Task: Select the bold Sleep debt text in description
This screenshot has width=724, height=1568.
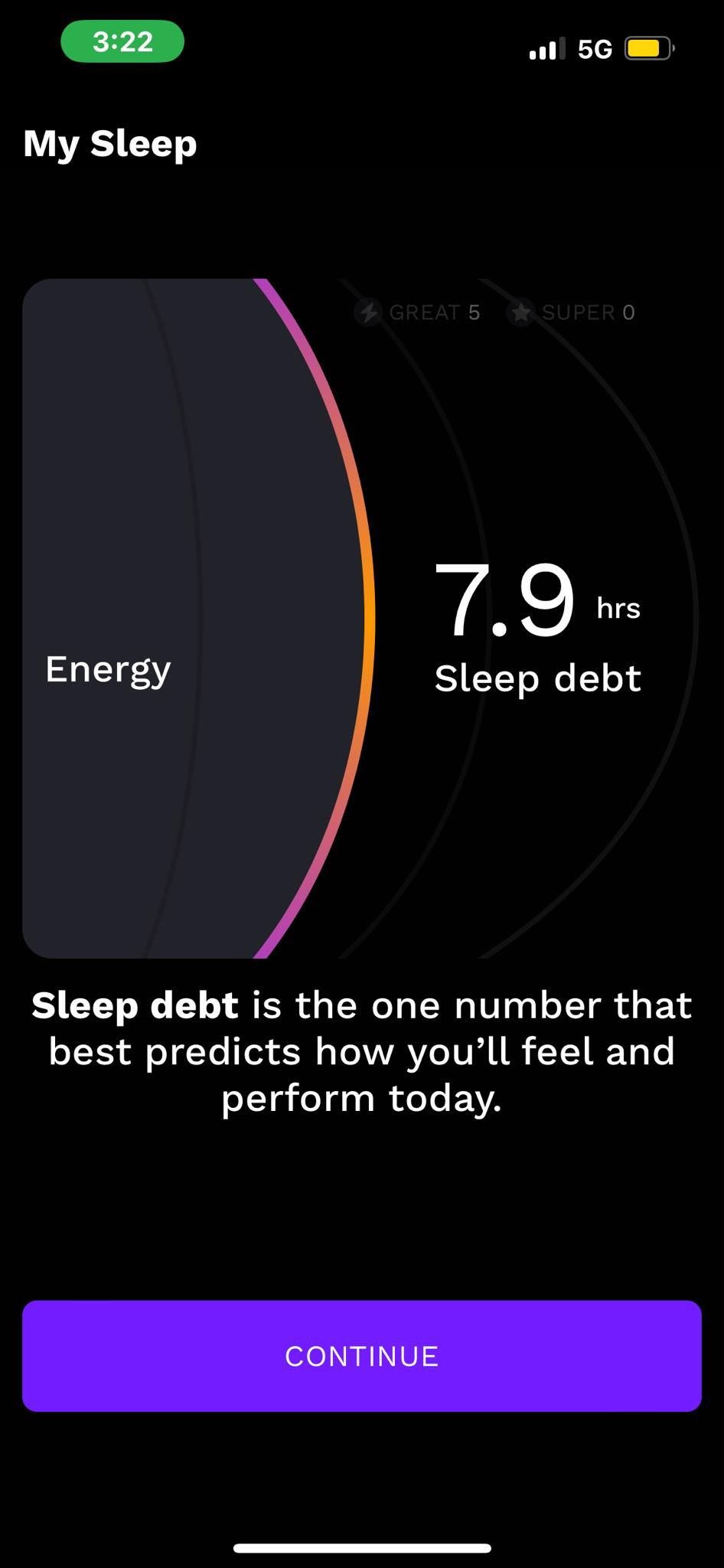Action: [135, 1005]
